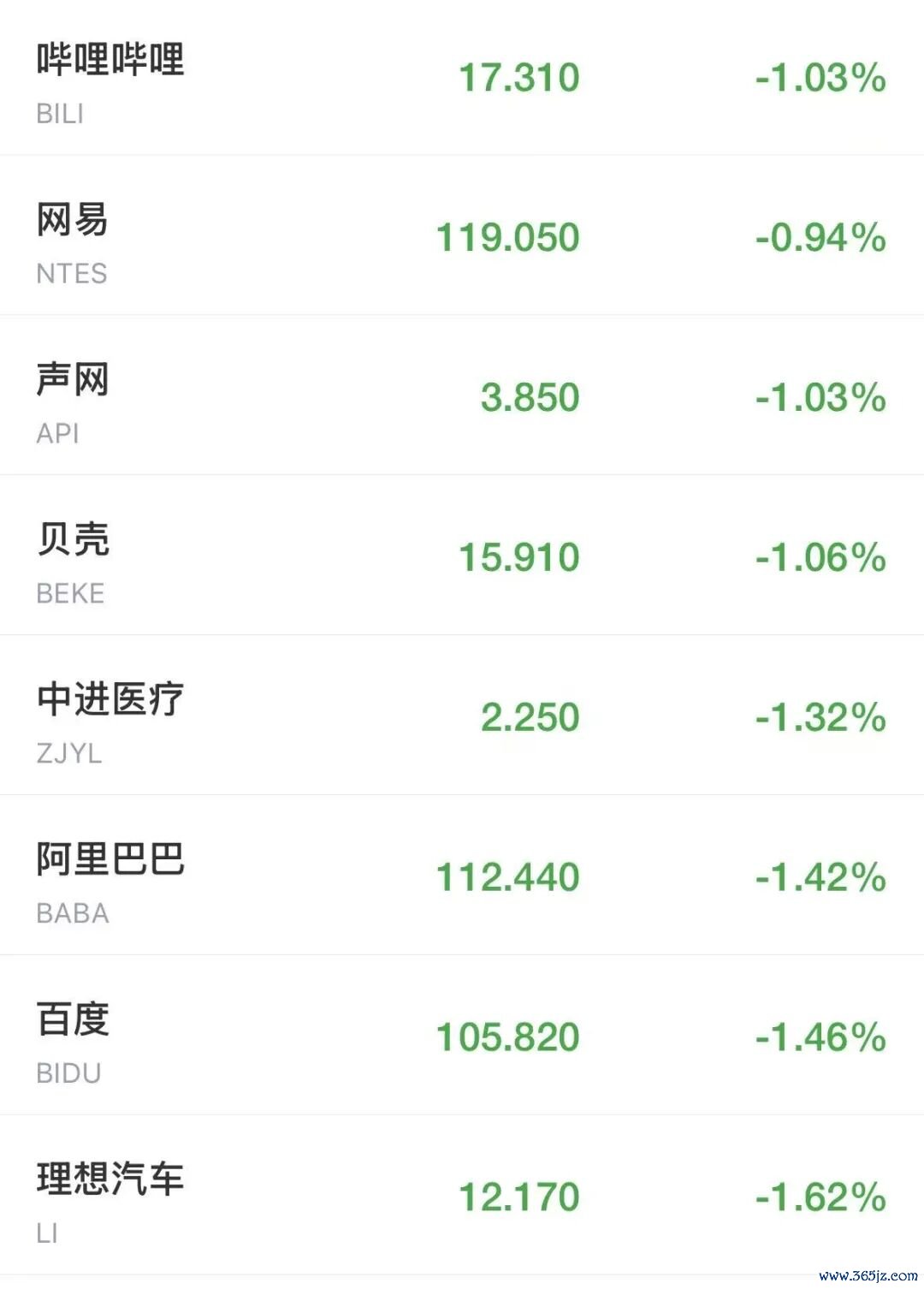Open the 哔哩哔哩 BILI stock row
This screenshot has width=924, height=1289.
click(x=462, y=77)
